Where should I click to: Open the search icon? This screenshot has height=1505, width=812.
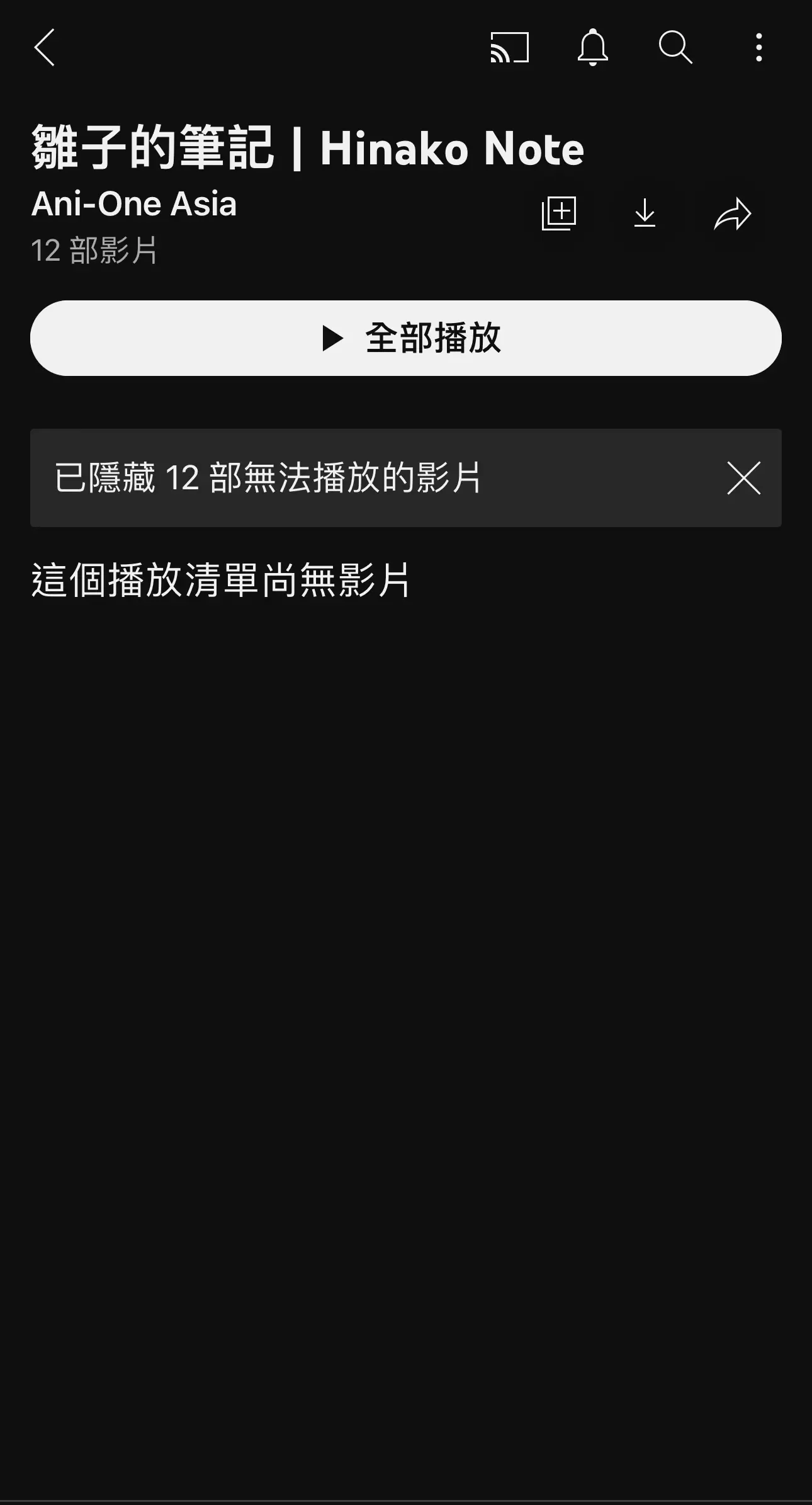point(675,48)
